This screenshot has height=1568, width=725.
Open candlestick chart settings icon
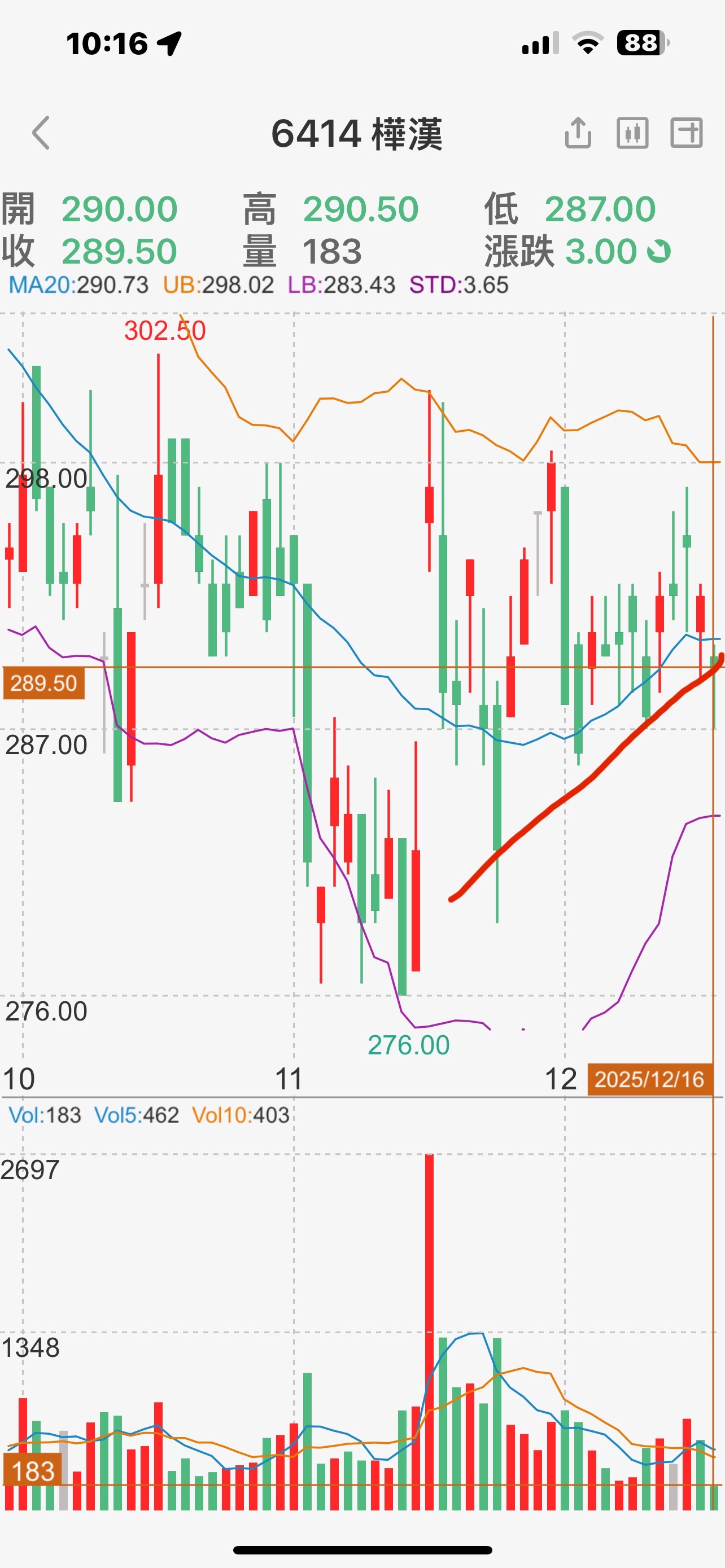tap(632, 133)
